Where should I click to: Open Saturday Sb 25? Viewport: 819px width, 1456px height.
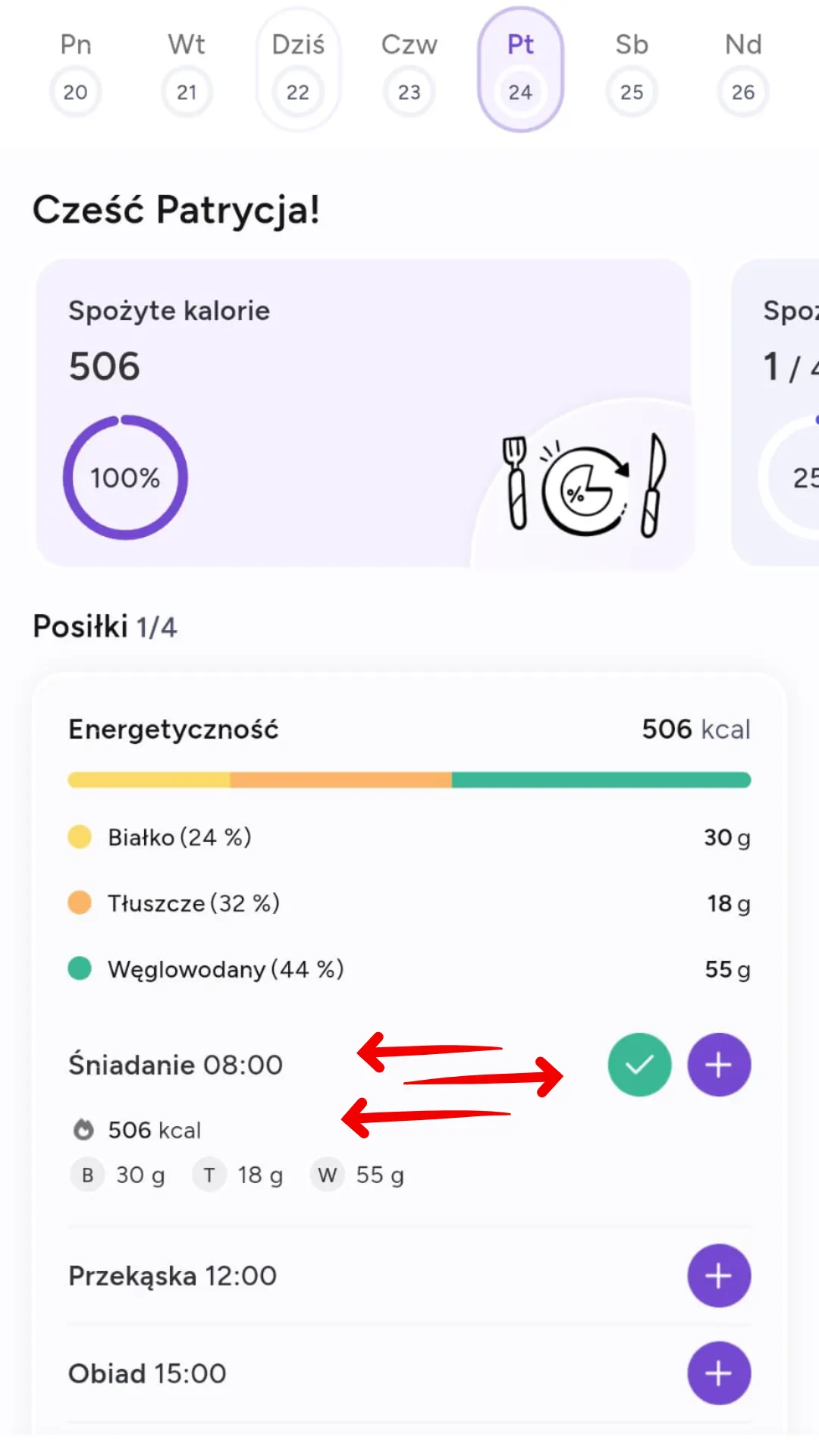(632, 71)
